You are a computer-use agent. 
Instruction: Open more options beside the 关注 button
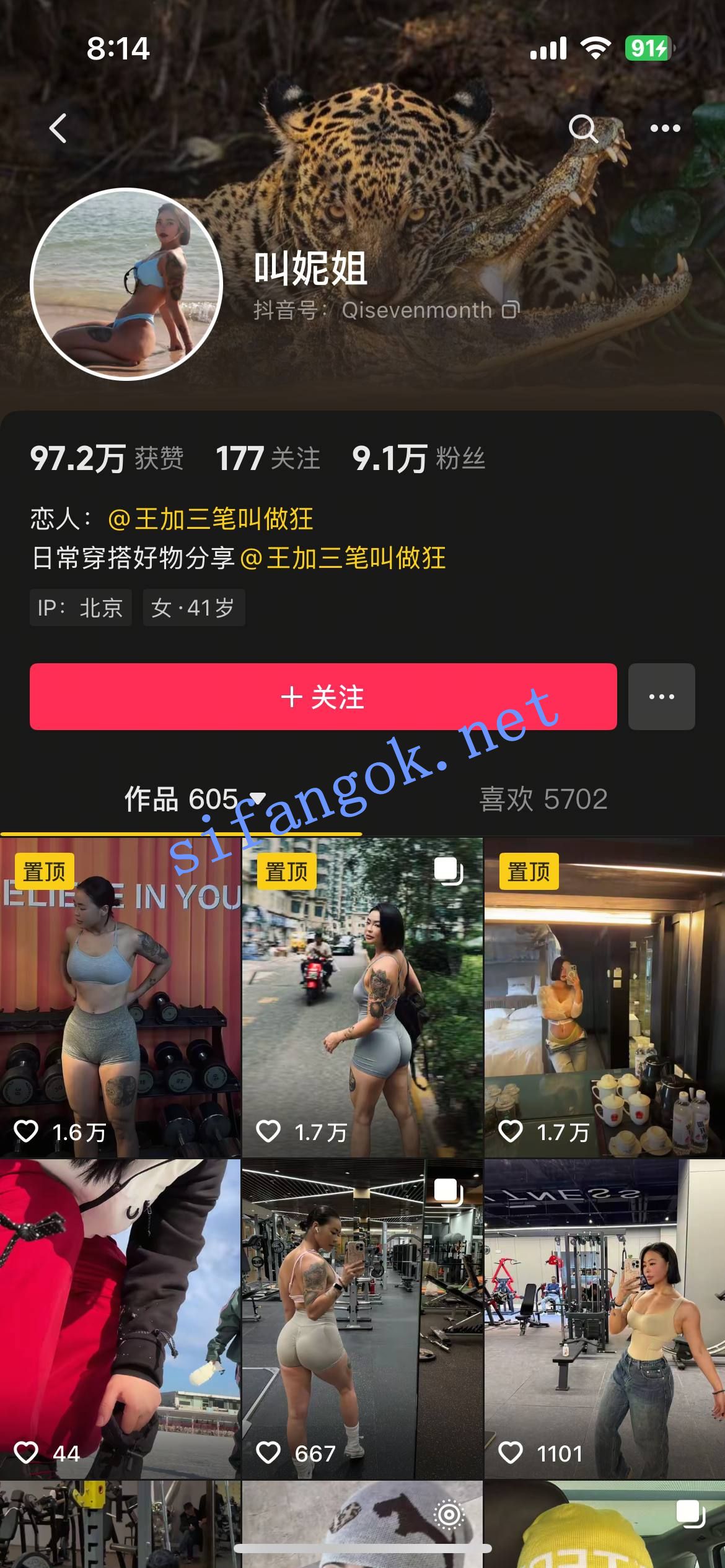[x=661, y=697]
